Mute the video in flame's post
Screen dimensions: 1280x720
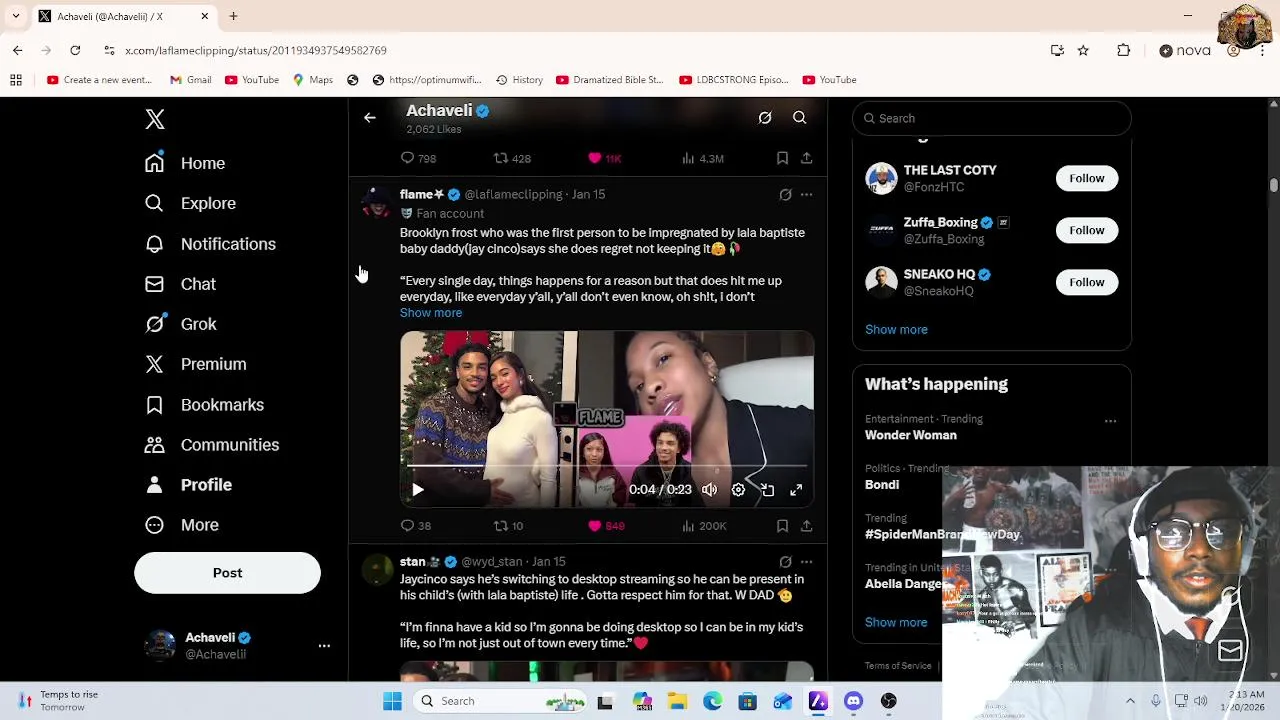tap(709, 490)
